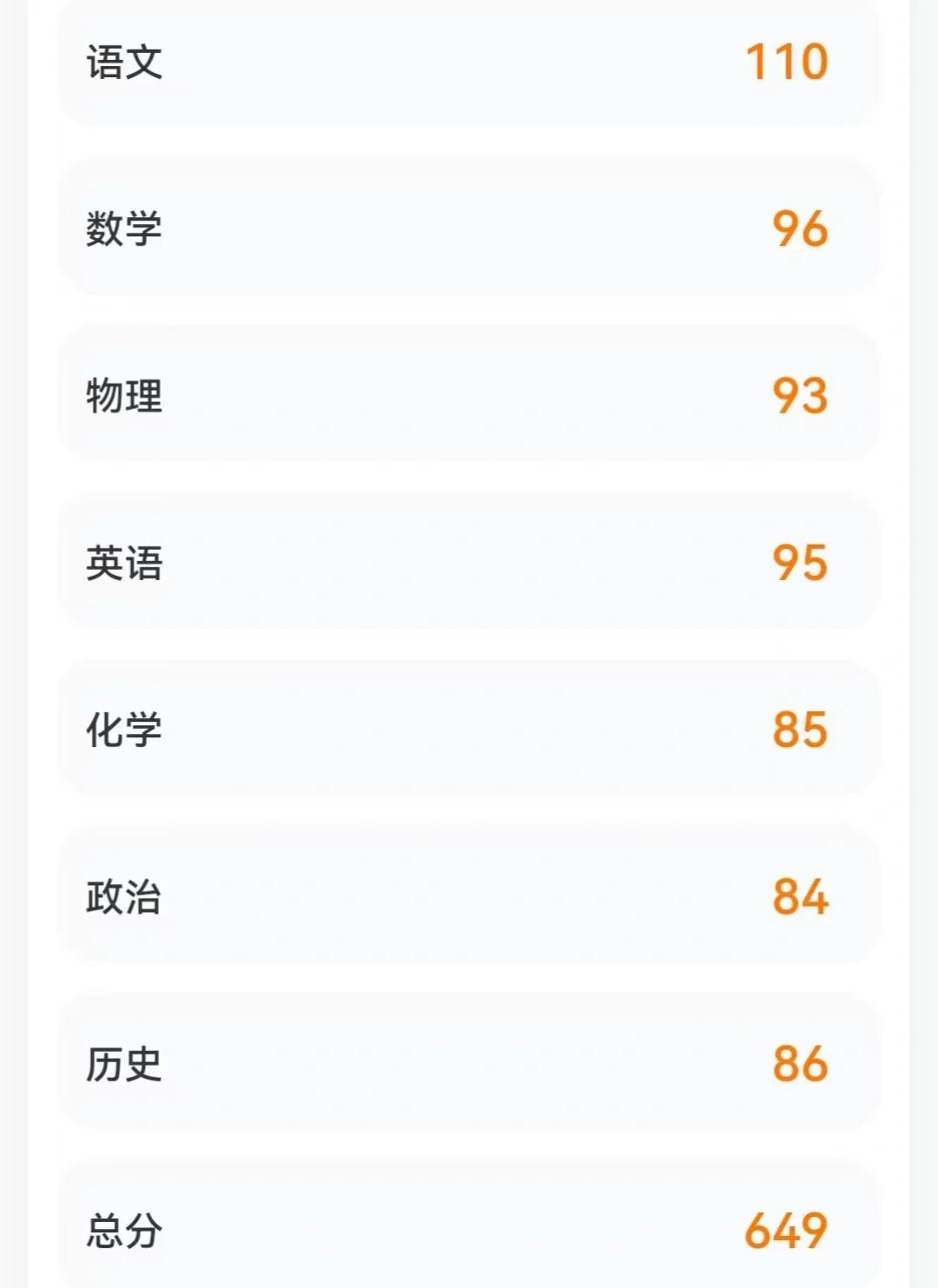Click the 化学 score of 85
Screen dimensions: 938x1288
(800, 728)
